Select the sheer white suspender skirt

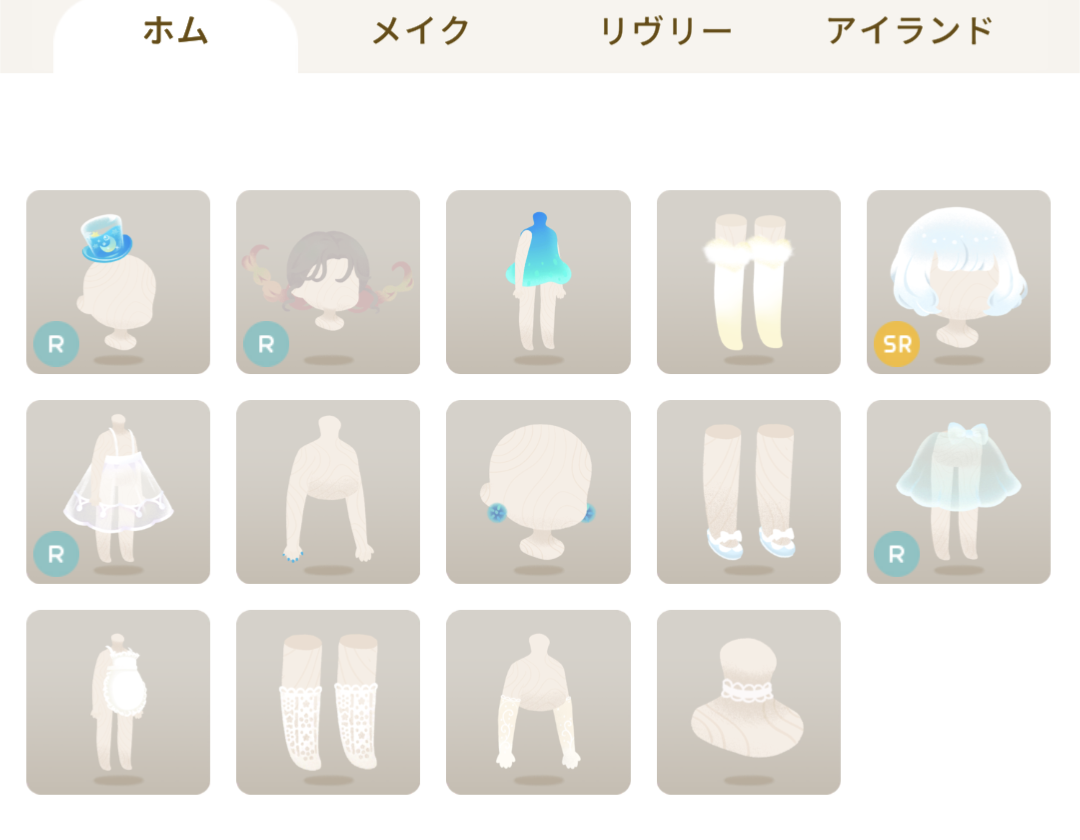(118, 492)
